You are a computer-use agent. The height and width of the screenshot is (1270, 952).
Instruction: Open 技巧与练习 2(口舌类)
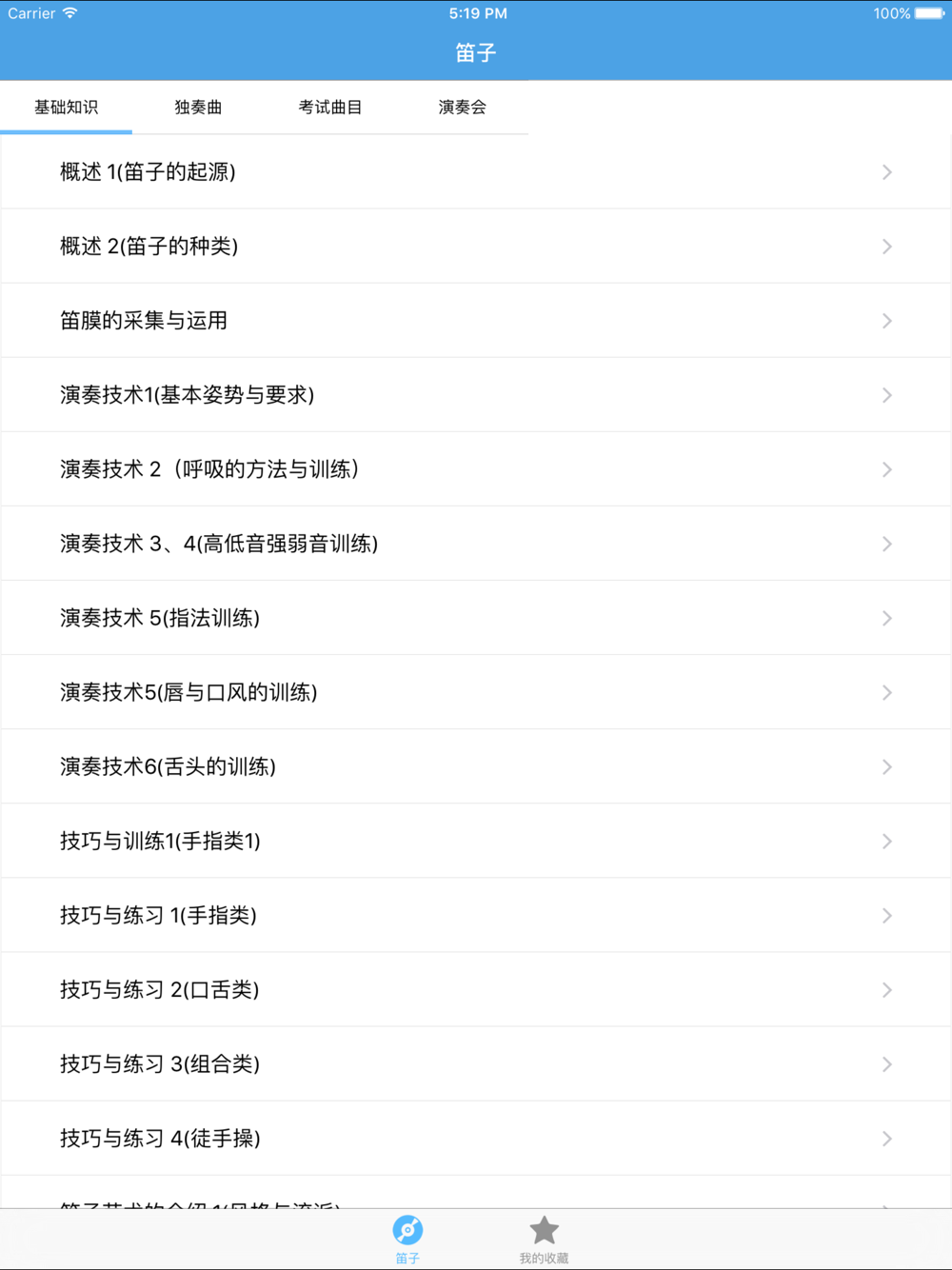point(476,989)
